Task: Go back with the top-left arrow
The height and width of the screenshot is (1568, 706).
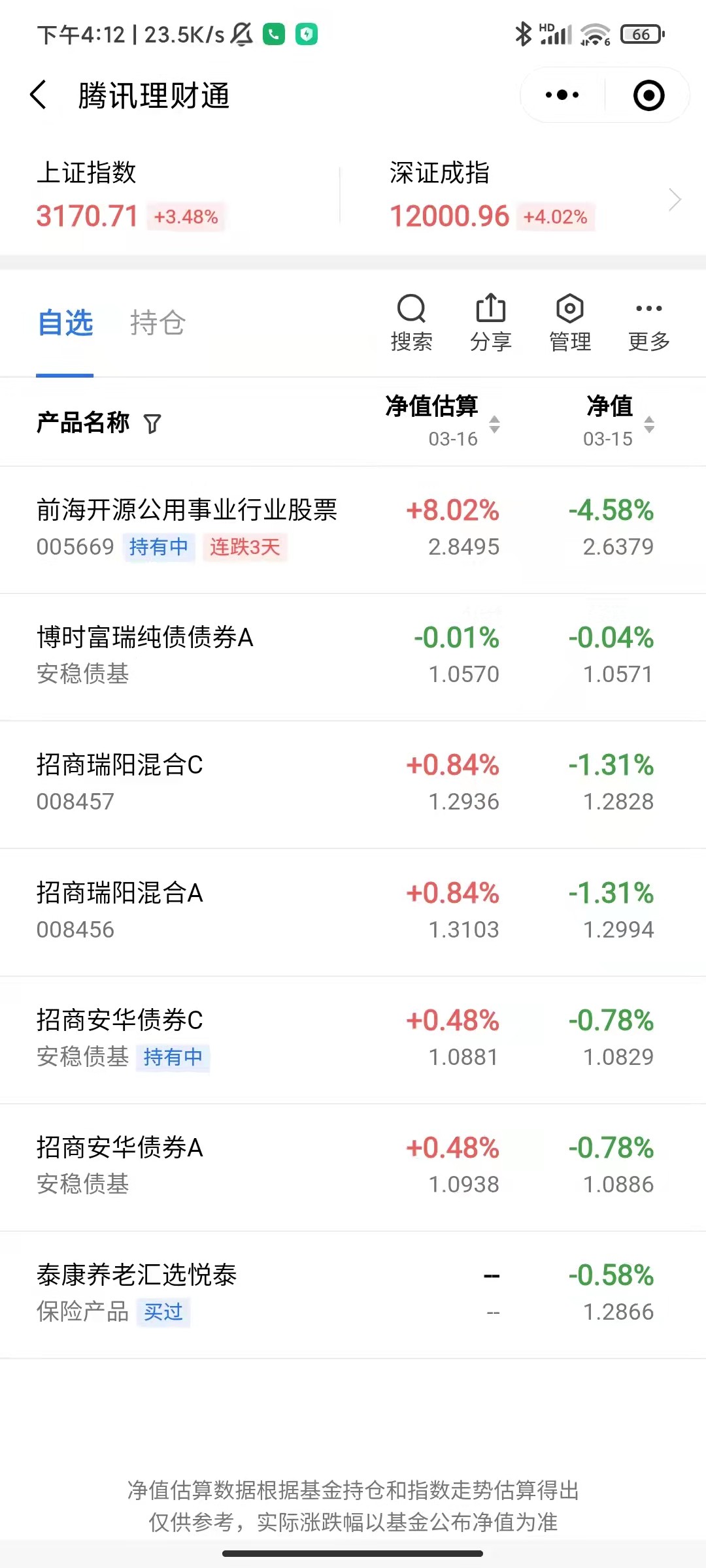Action: click(x=39, y=95)
